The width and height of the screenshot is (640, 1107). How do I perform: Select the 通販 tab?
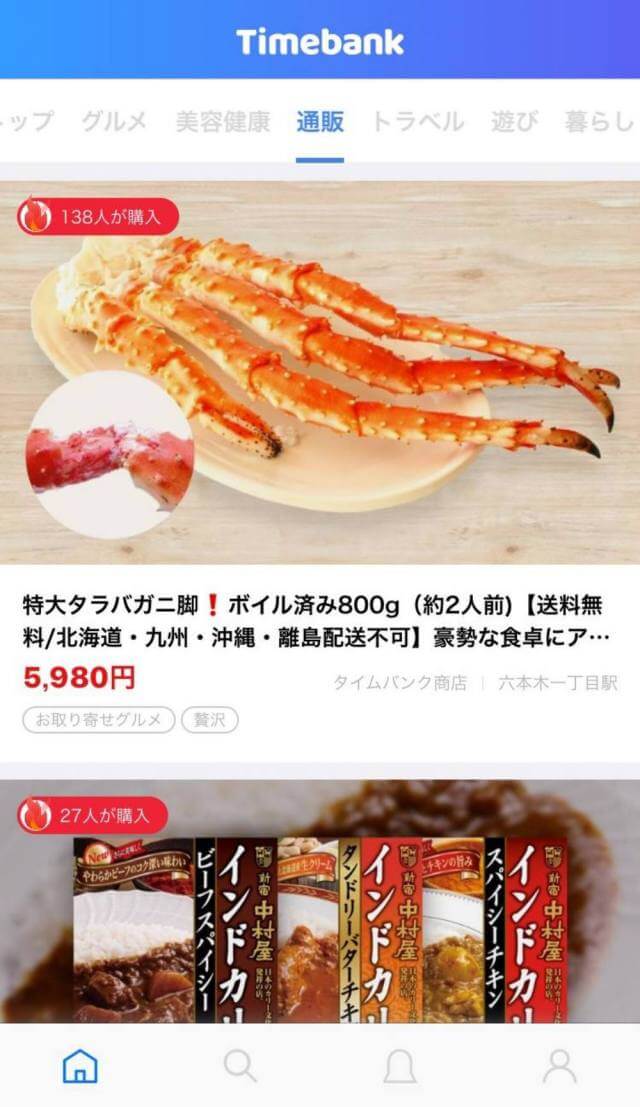click(320, 121)
